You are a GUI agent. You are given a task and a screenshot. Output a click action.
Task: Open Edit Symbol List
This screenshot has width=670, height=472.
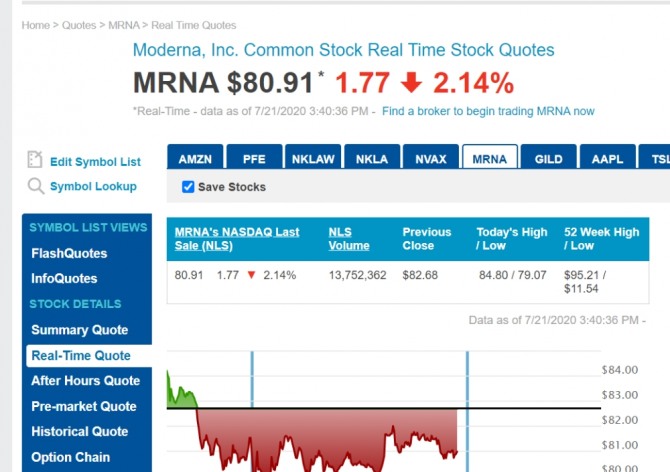coord(95,161)
